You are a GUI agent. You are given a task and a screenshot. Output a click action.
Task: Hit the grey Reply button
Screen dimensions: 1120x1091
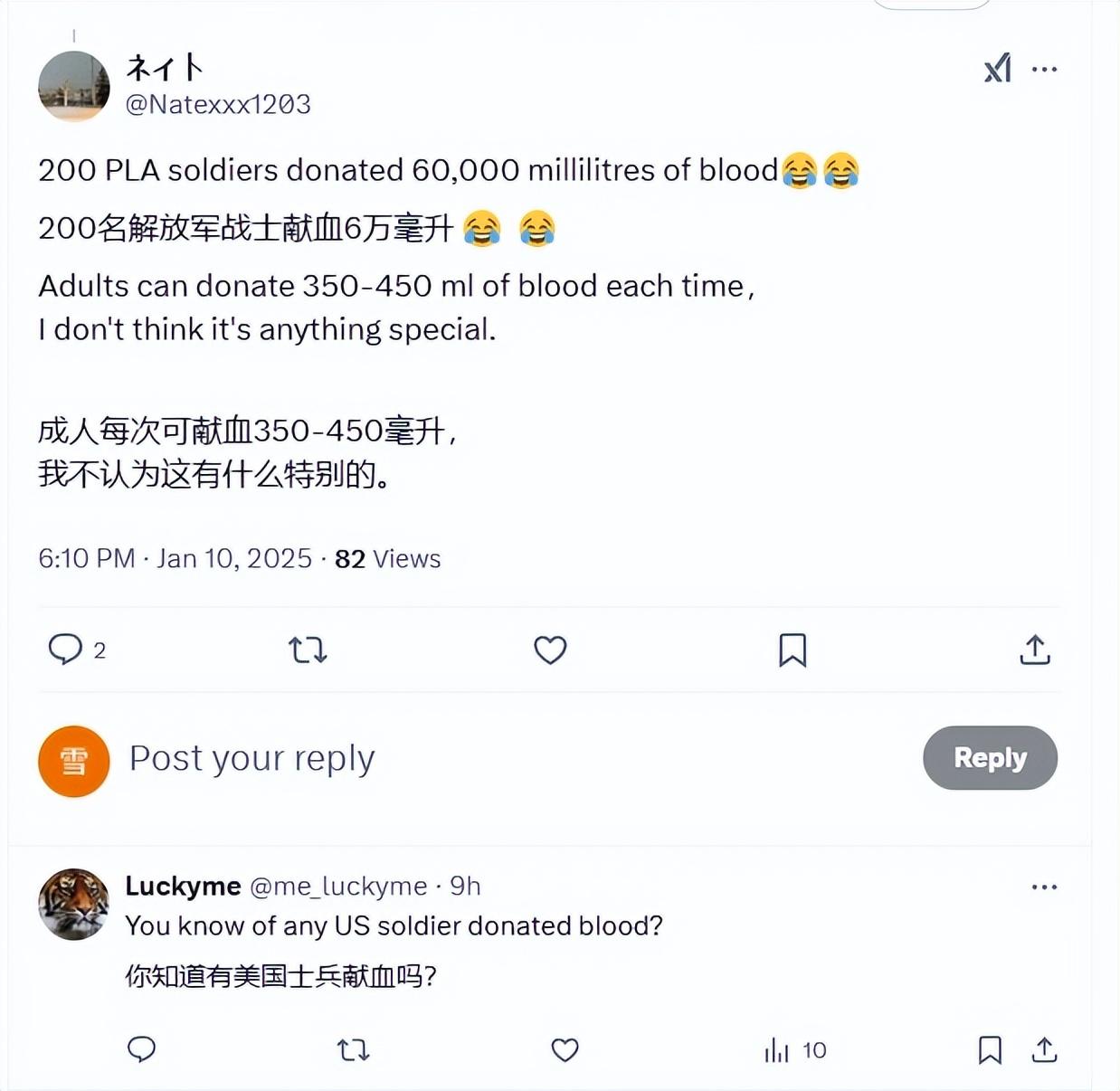[x=990, y=758]
